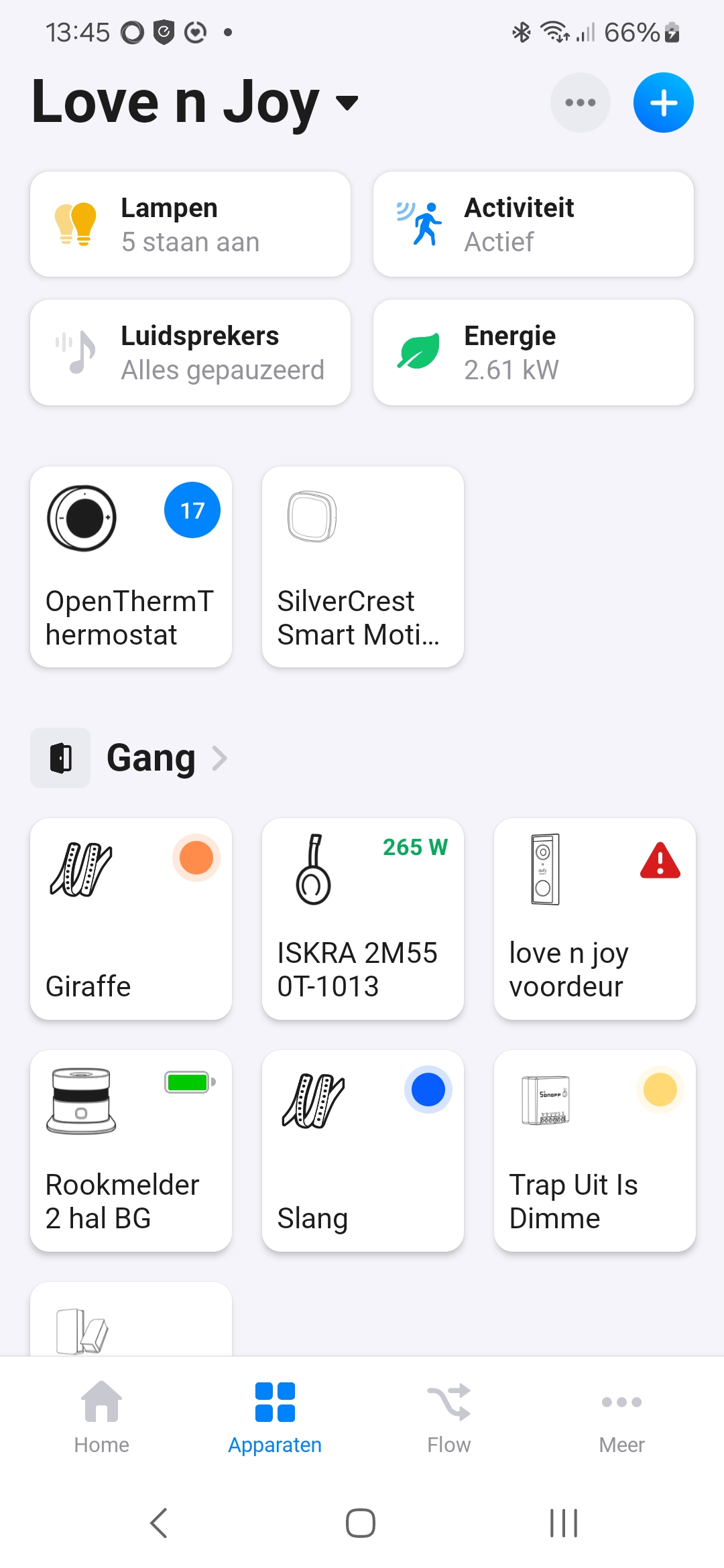Go back with system back button

[159, 1523]
